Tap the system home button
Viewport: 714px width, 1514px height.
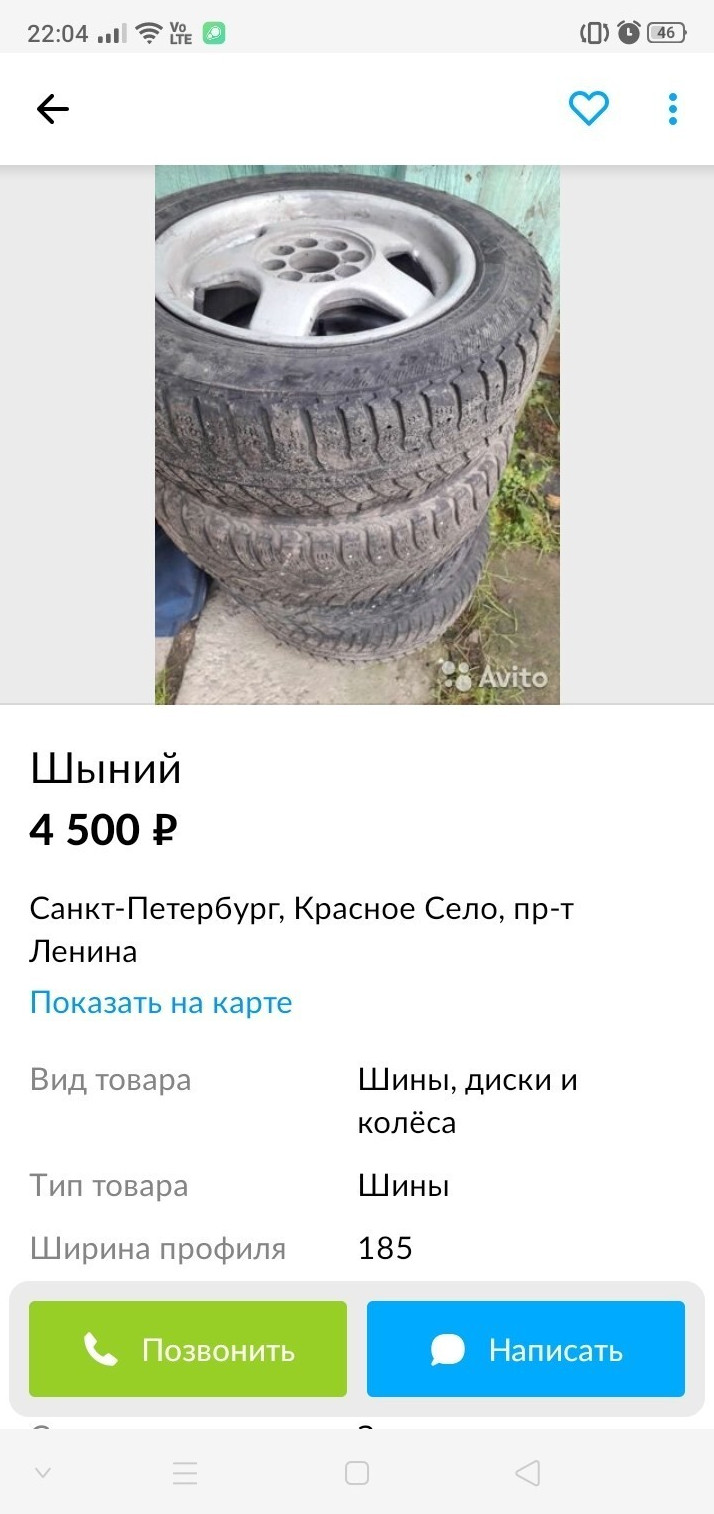357,1473
